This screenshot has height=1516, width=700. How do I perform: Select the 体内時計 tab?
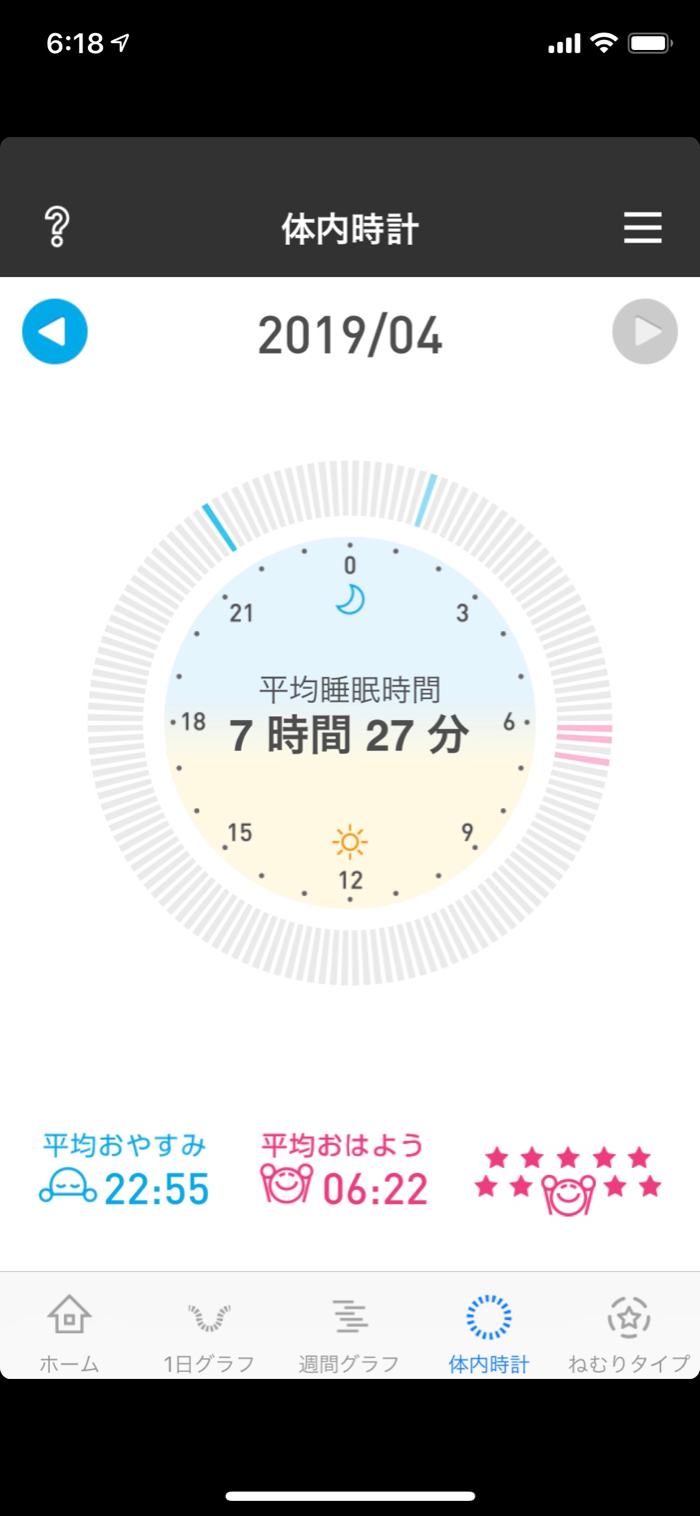coord(489,1331)
